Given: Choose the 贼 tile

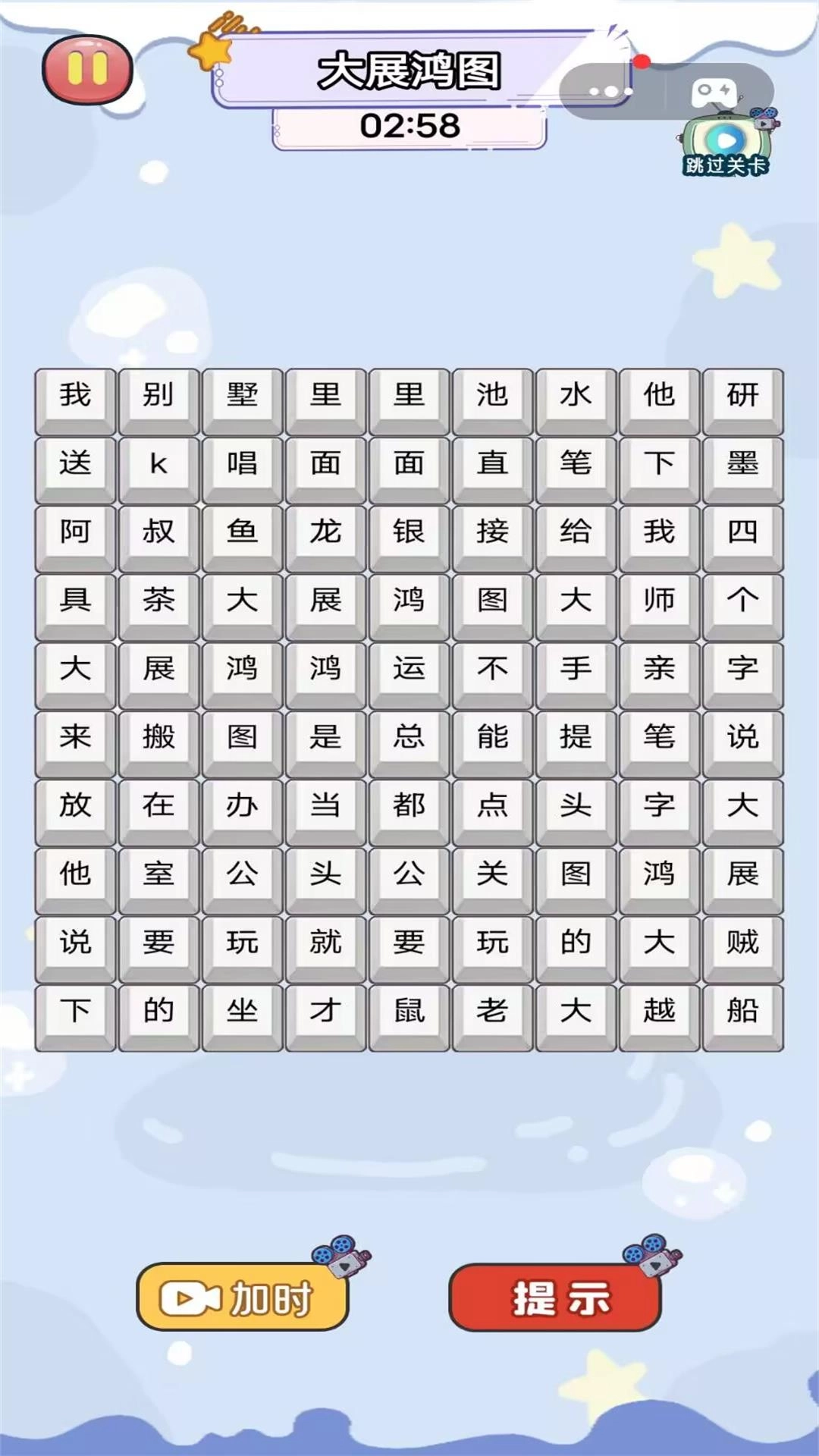Looking at the screenshot, I should 742,943.
